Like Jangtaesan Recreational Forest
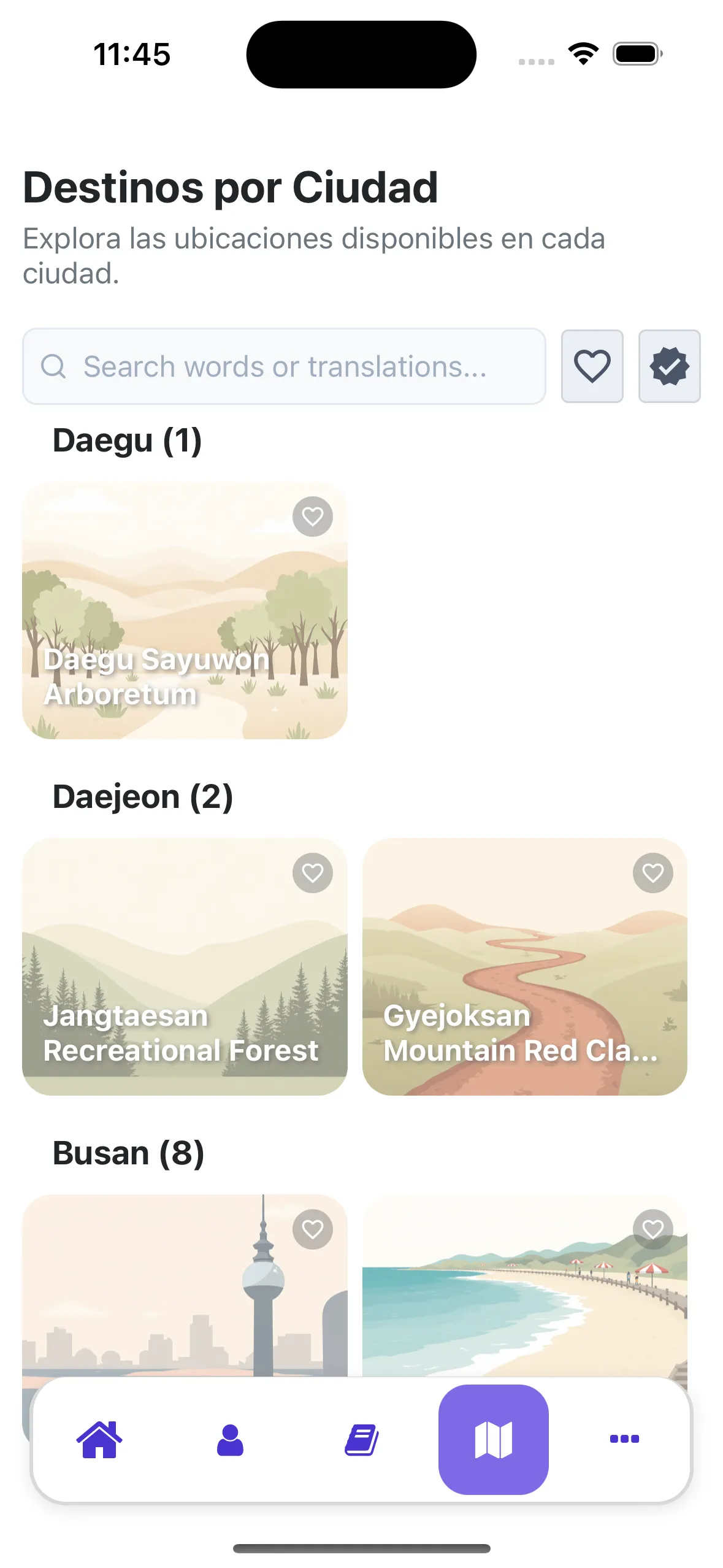 313,873
